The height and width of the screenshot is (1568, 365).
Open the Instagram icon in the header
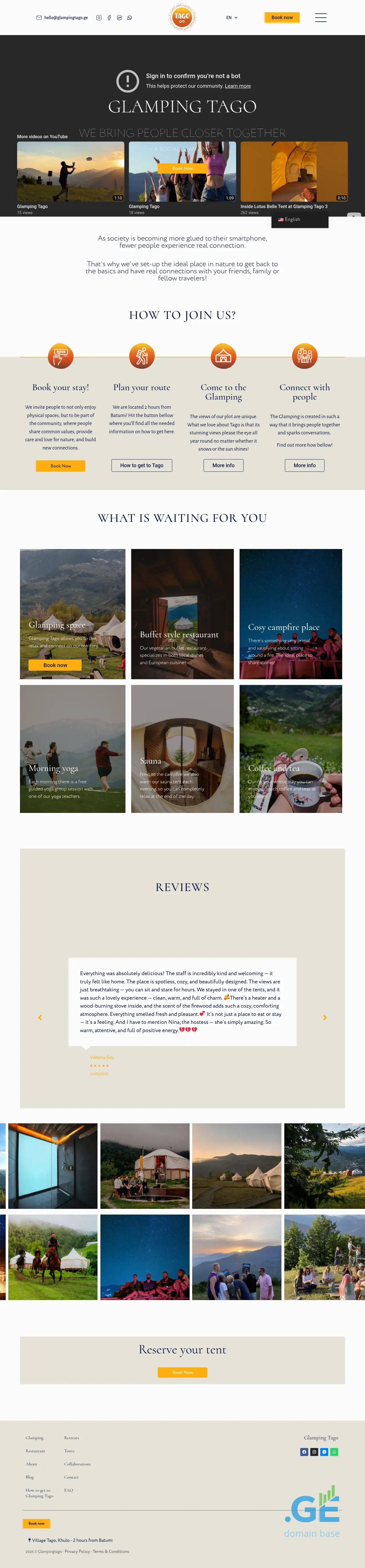pos(99,18)
